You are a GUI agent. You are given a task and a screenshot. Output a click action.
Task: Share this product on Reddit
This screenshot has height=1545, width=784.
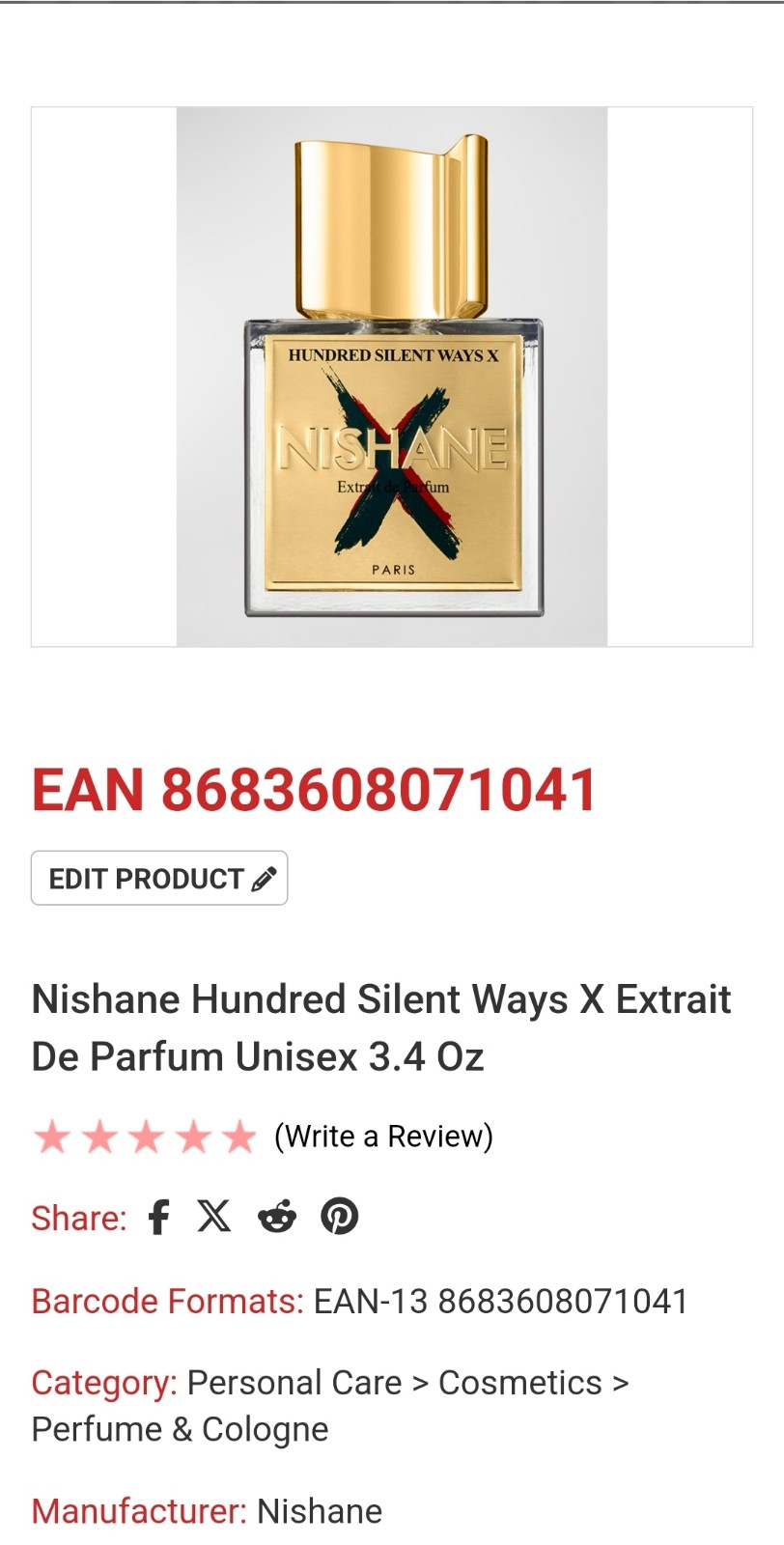(x=277, y=1217)
